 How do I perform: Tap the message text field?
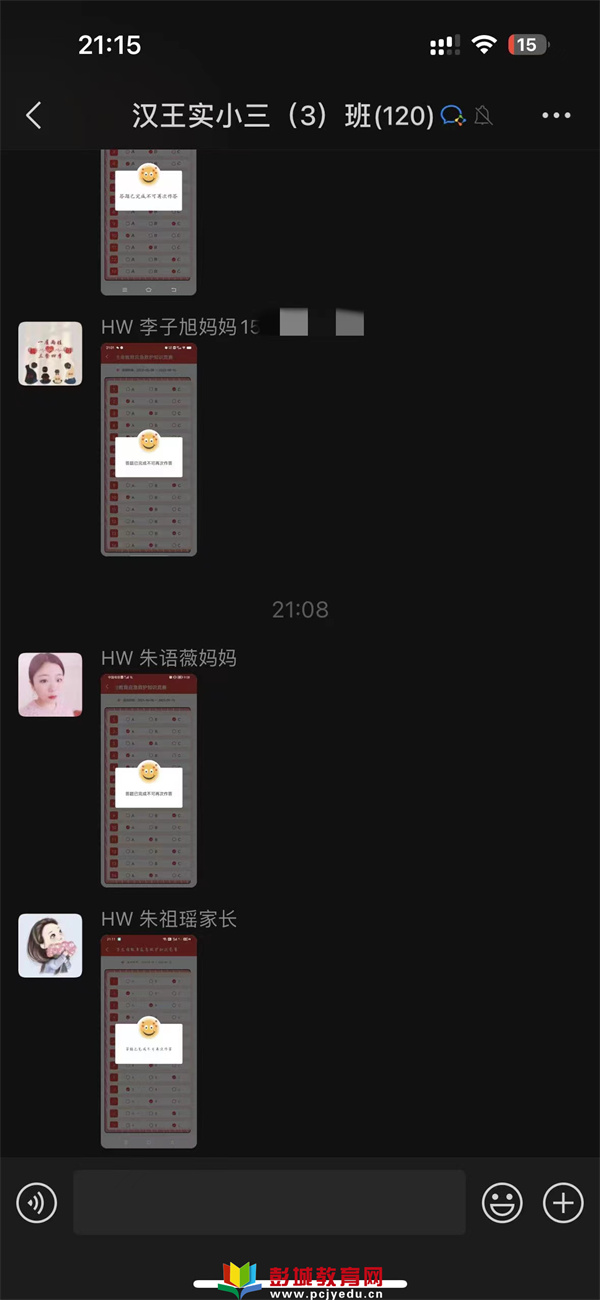[269, 1202]
